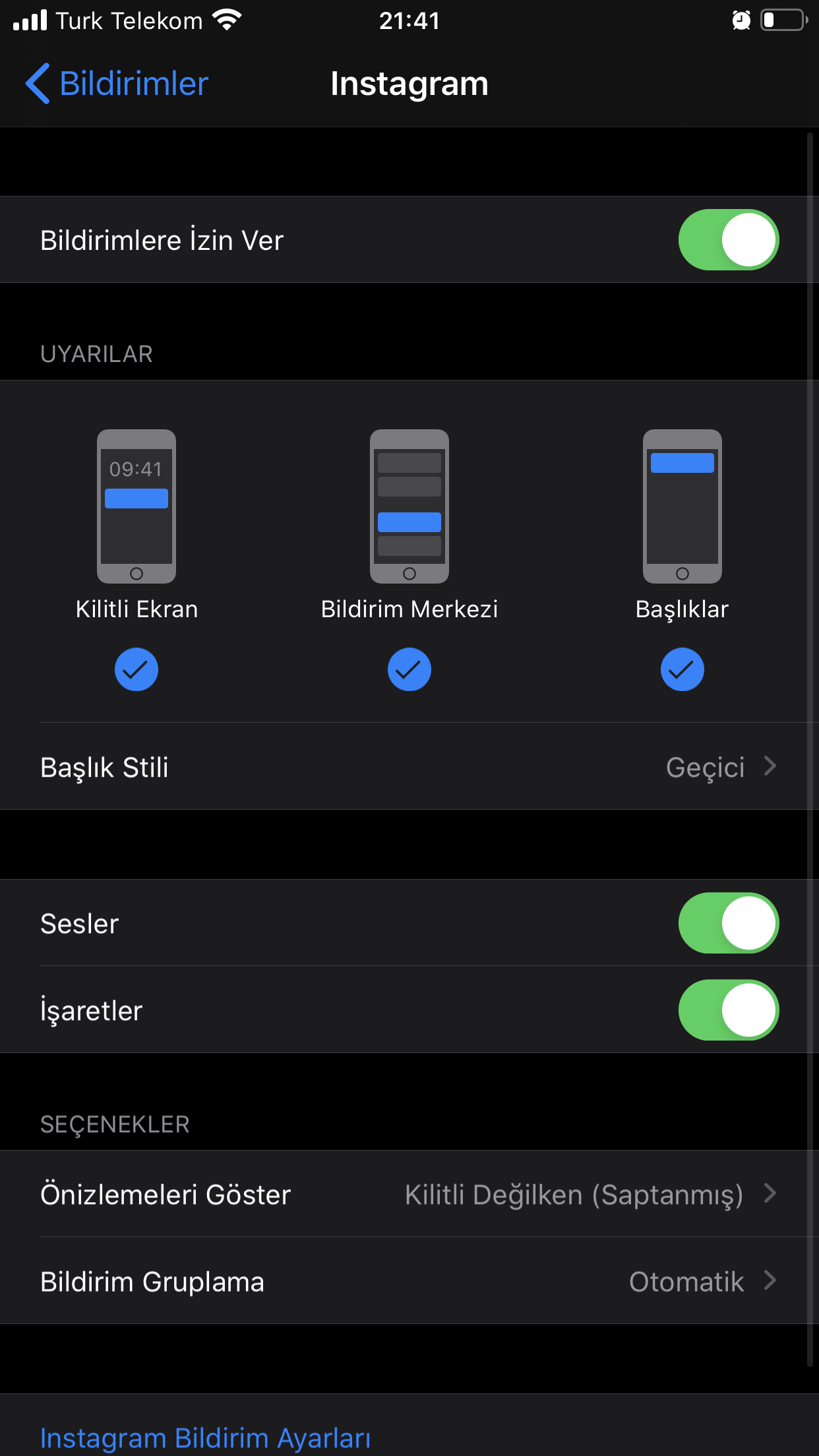
Task: Open Instagram Bildirim Ayarları link
Action: (205, 1438)
